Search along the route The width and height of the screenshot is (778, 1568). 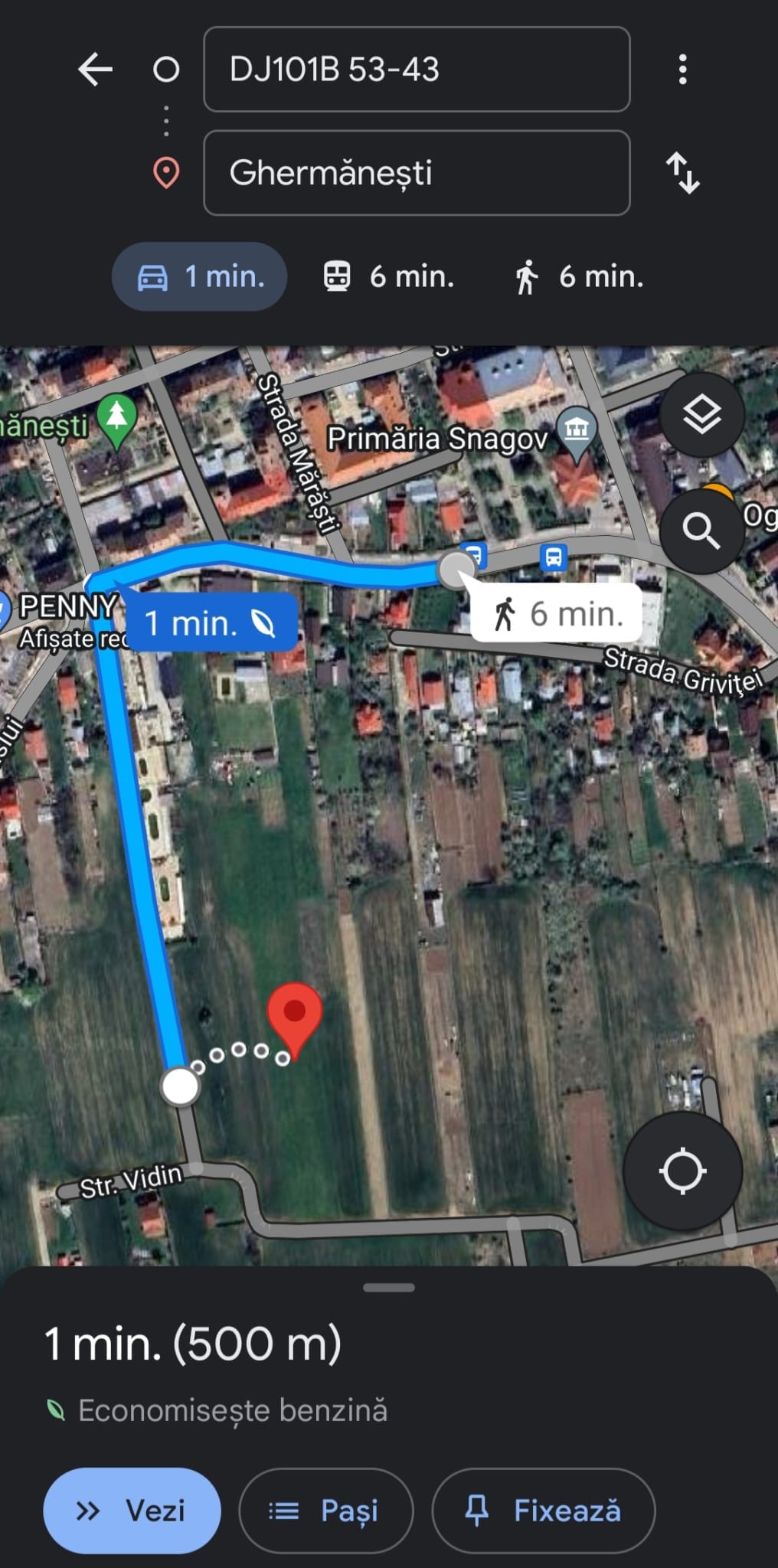701,530
